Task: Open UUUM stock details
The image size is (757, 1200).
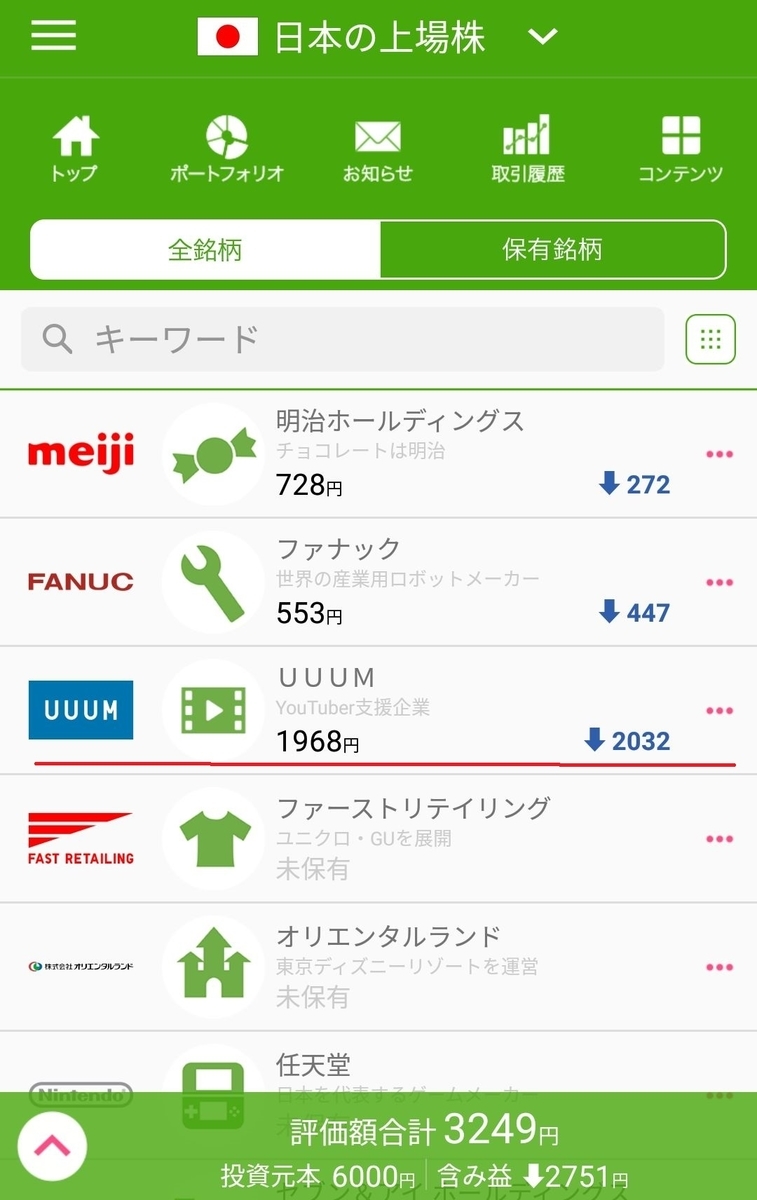Action: (x=378, y=710)
